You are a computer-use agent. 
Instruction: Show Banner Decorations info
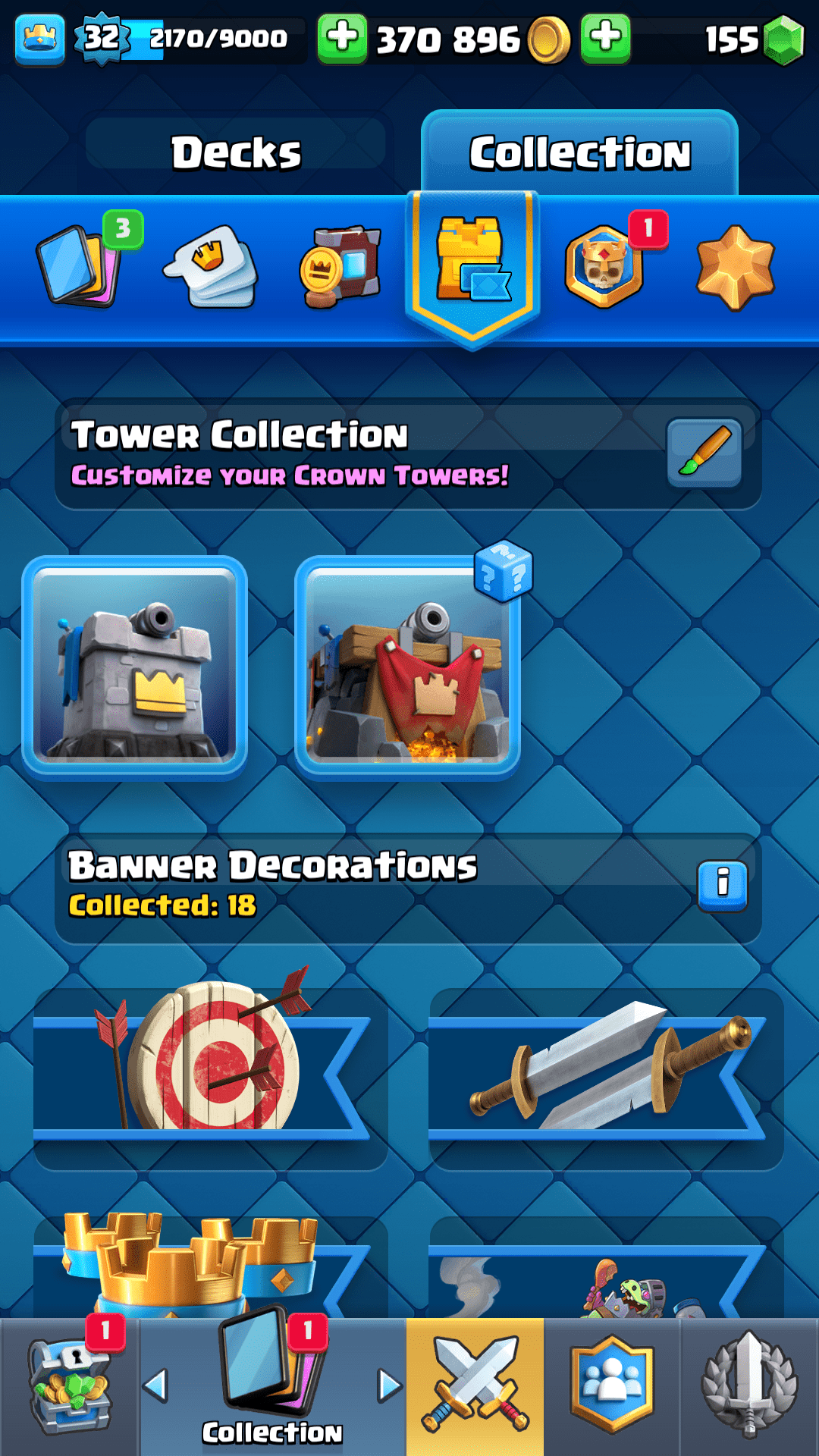coord(722,885)
